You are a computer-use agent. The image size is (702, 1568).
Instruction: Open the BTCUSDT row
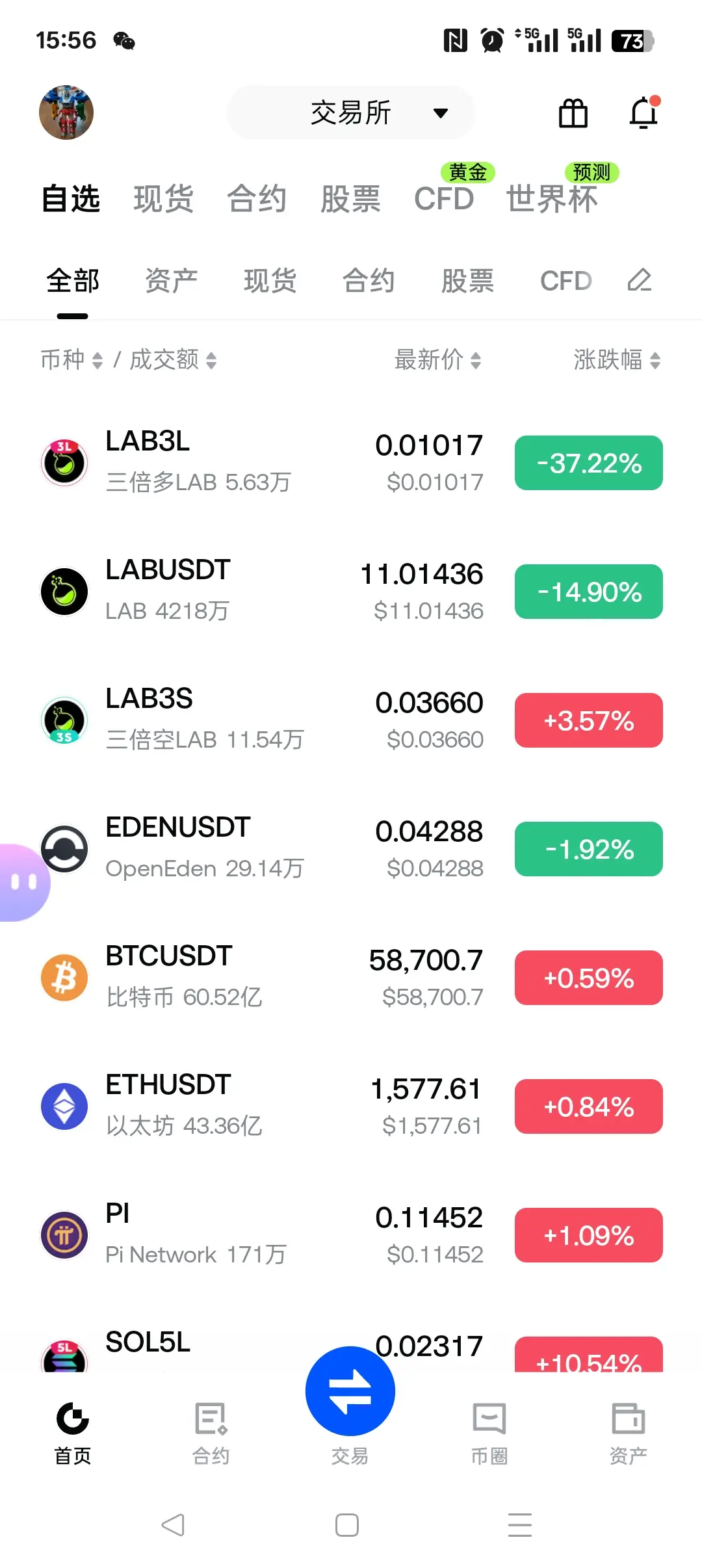coord(351,978)
